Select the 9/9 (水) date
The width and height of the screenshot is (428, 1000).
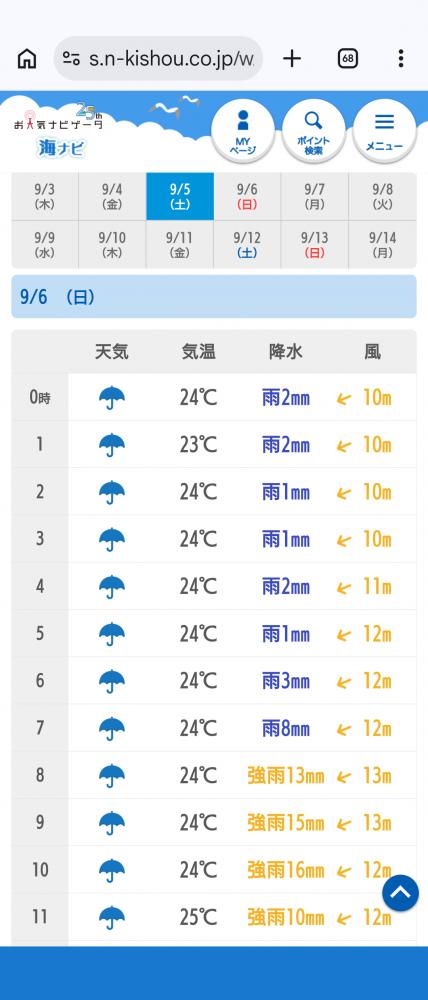click(x=45, y=244)
